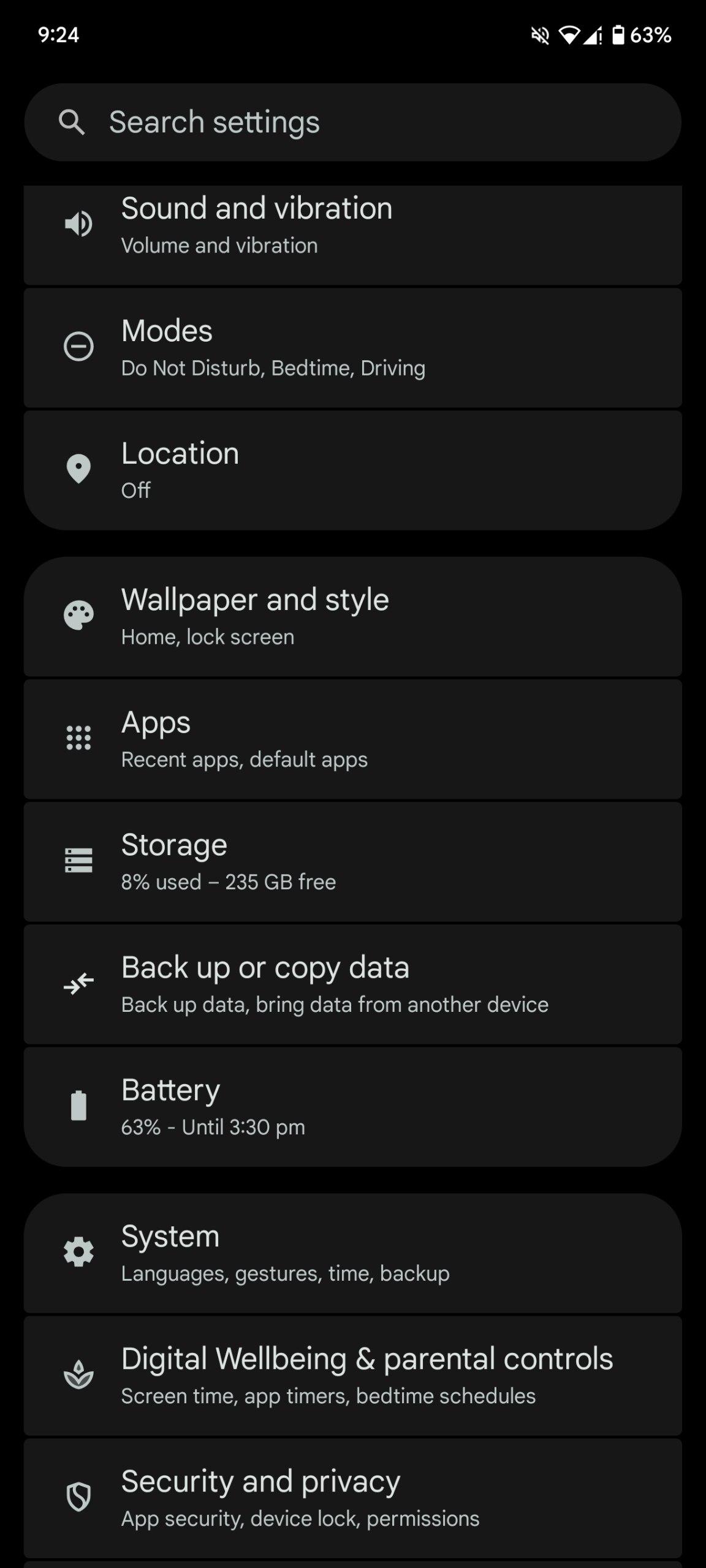706x1568 pixels.
Task: Tap the Search settings field
Action: coord(352,123)
